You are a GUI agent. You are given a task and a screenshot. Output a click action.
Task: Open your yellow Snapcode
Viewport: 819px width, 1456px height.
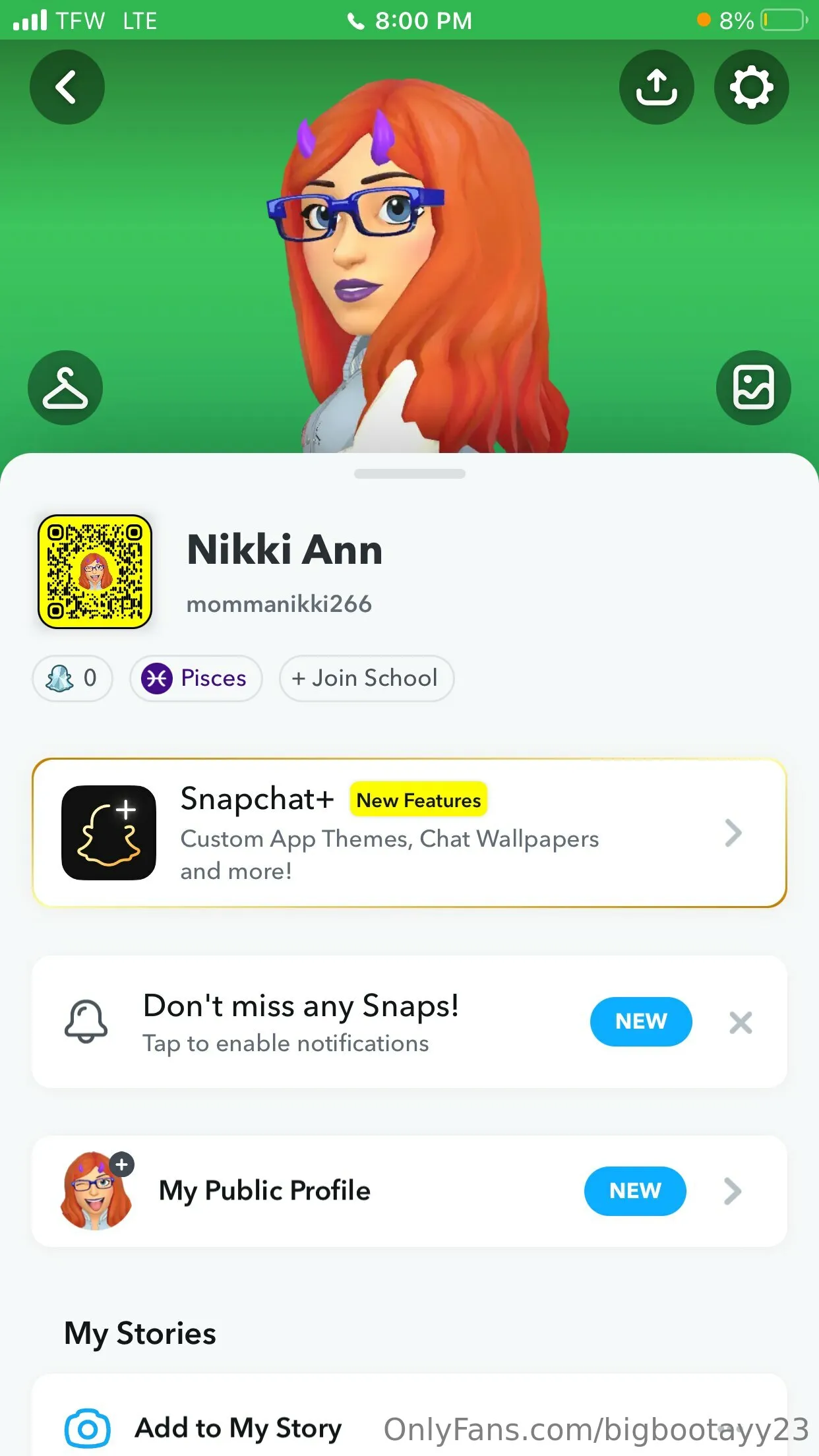coord(96,572)
